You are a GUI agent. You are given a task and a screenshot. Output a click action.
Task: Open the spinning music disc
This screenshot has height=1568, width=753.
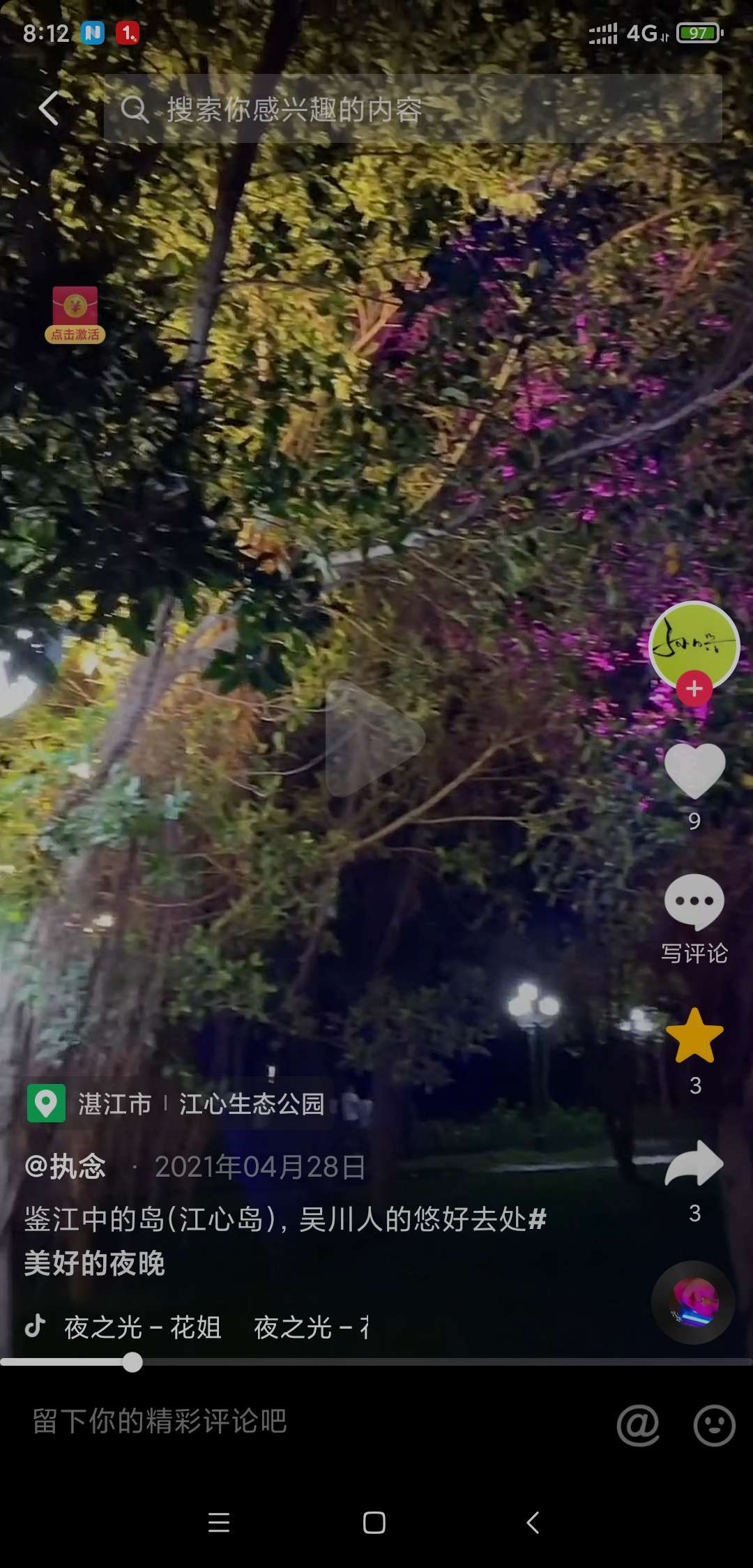pyautogui.click(x=693, y=1302)
